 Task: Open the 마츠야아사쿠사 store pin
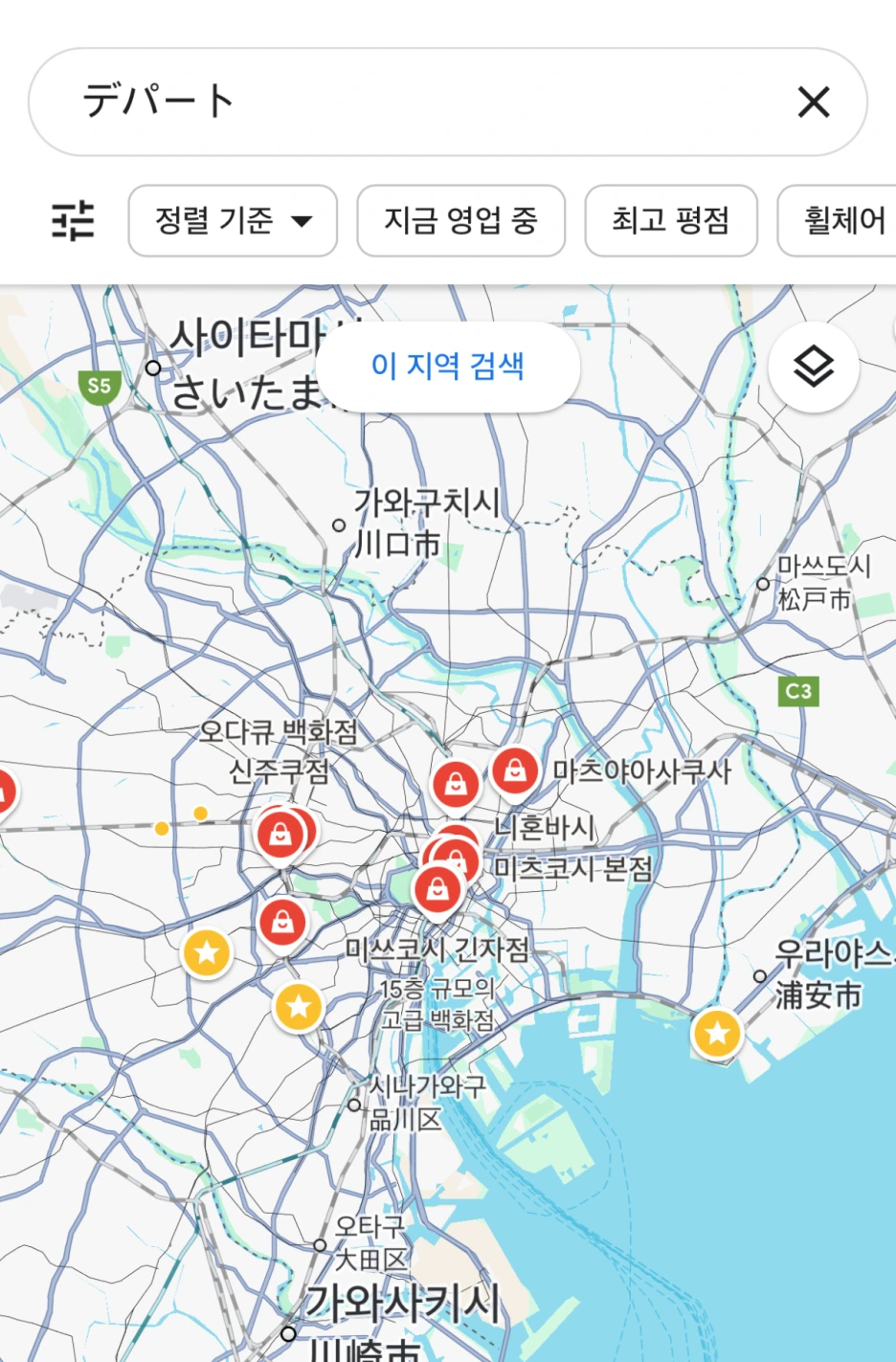point(515,770)
